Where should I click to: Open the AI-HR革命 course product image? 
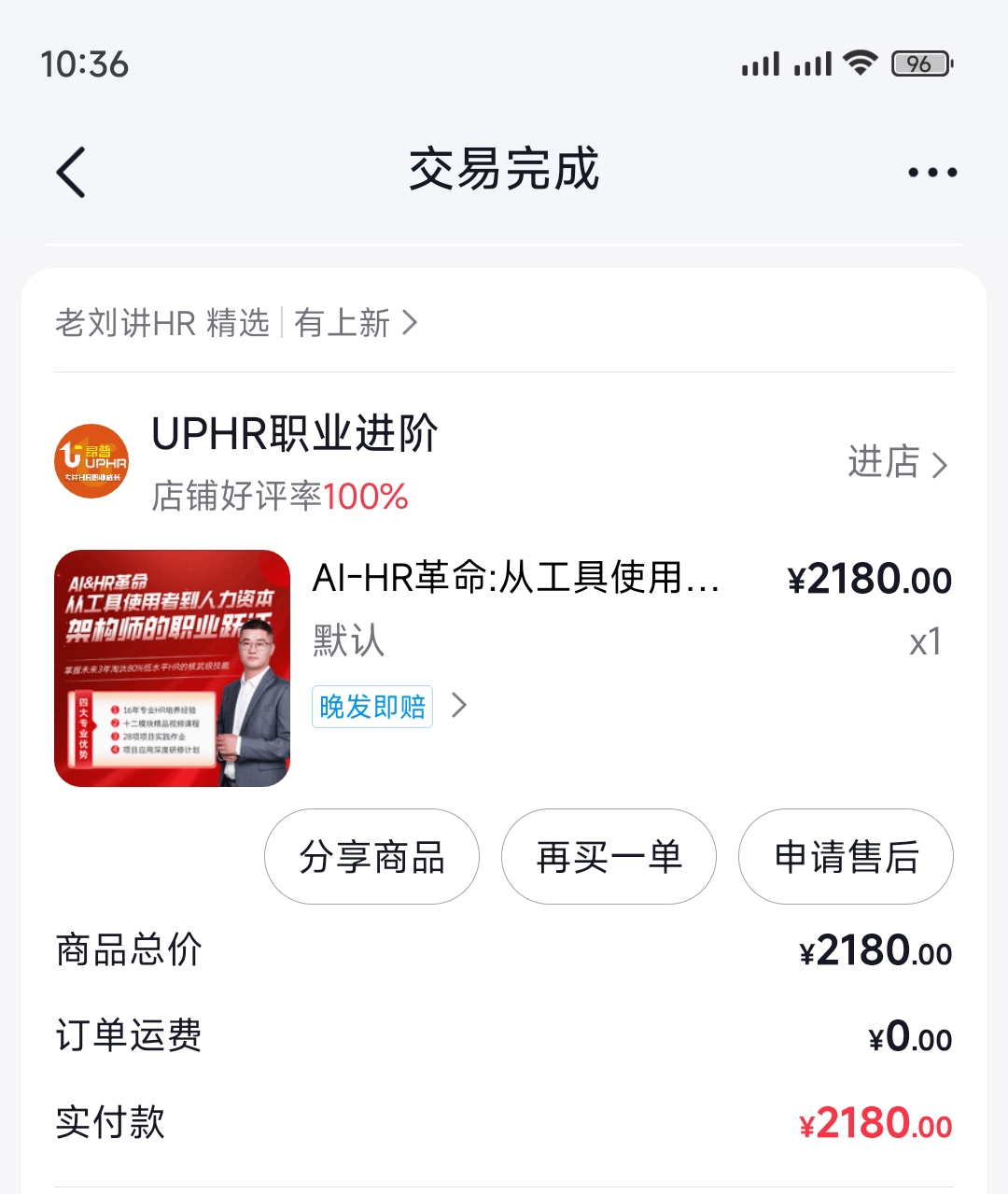(x=173, y=668)
